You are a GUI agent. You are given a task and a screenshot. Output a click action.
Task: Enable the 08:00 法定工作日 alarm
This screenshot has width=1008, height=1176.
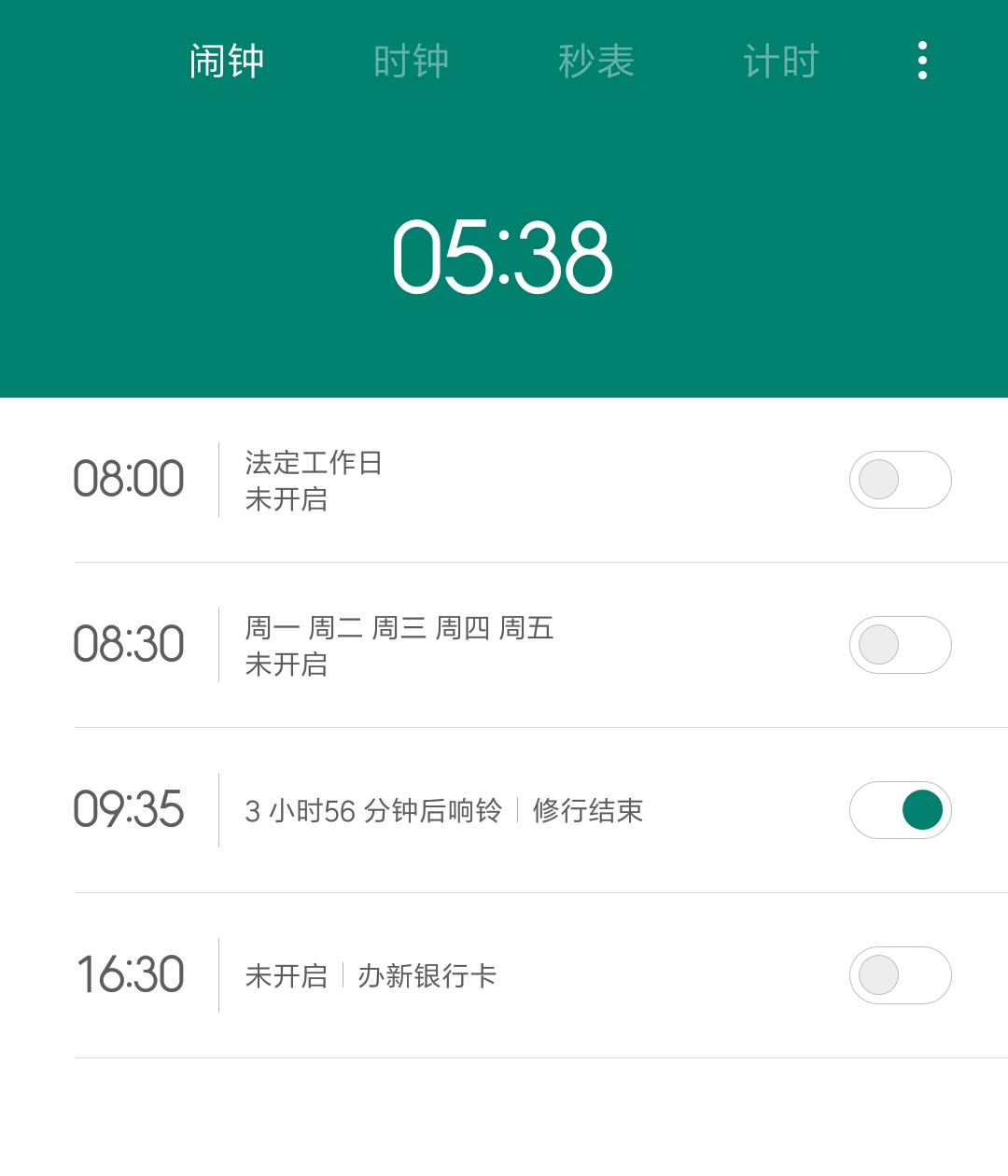(900, 480)
